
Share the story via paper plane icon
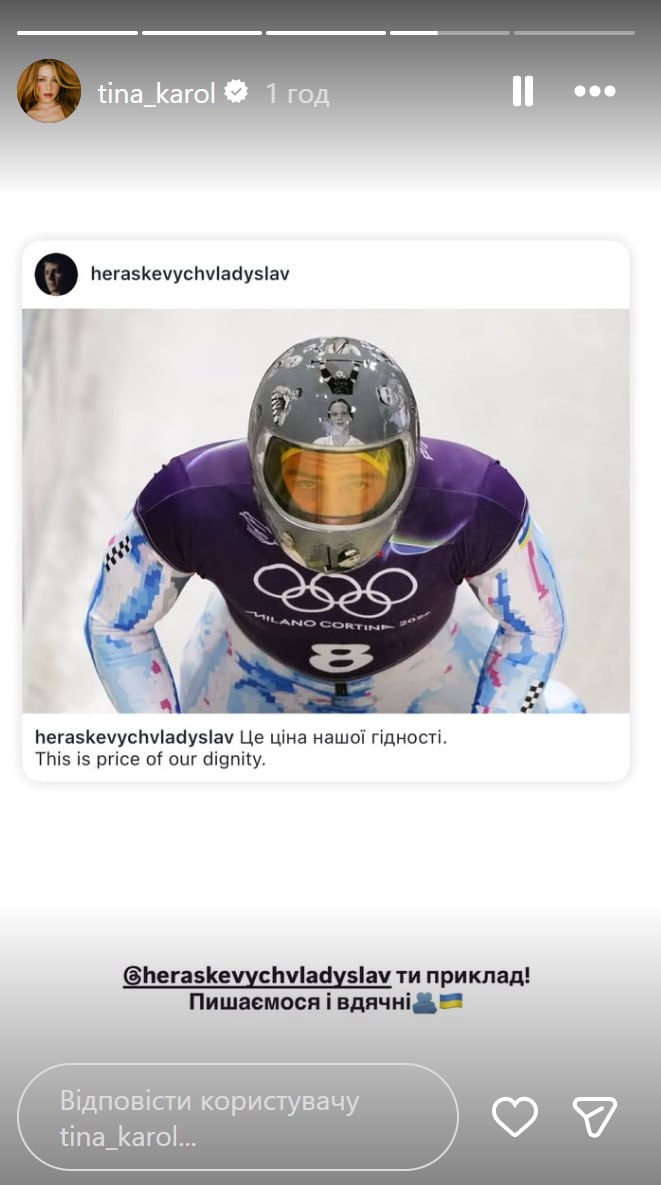(x=595, y=1116)
